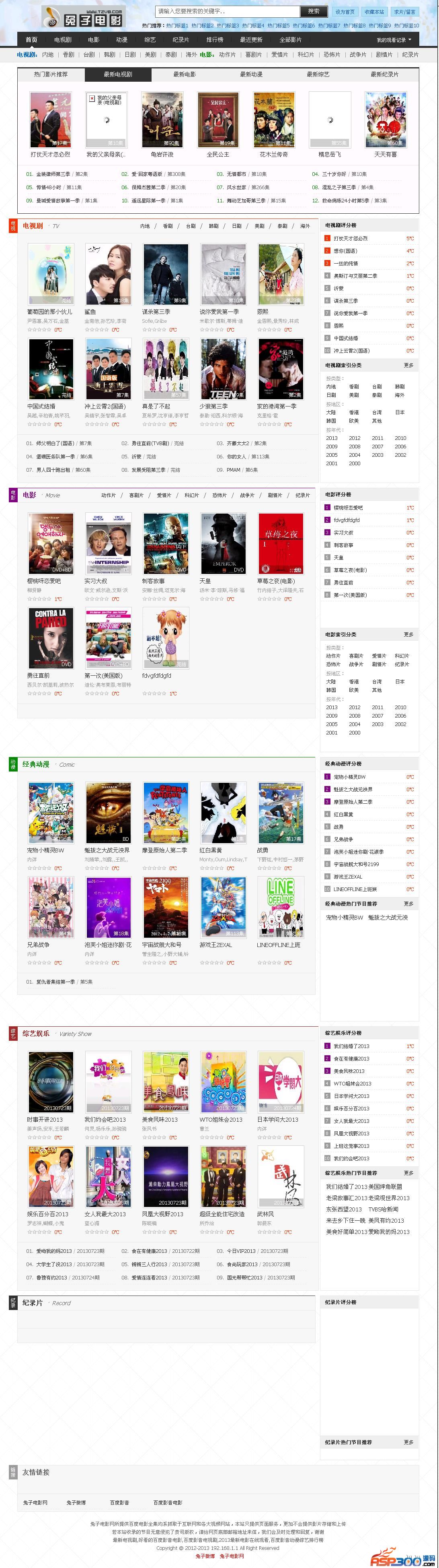Viewport: 439px width, 1568px height.
Task: Open the 天天有喜 poster
Action: pyautogui.click(x=385, y=120)
